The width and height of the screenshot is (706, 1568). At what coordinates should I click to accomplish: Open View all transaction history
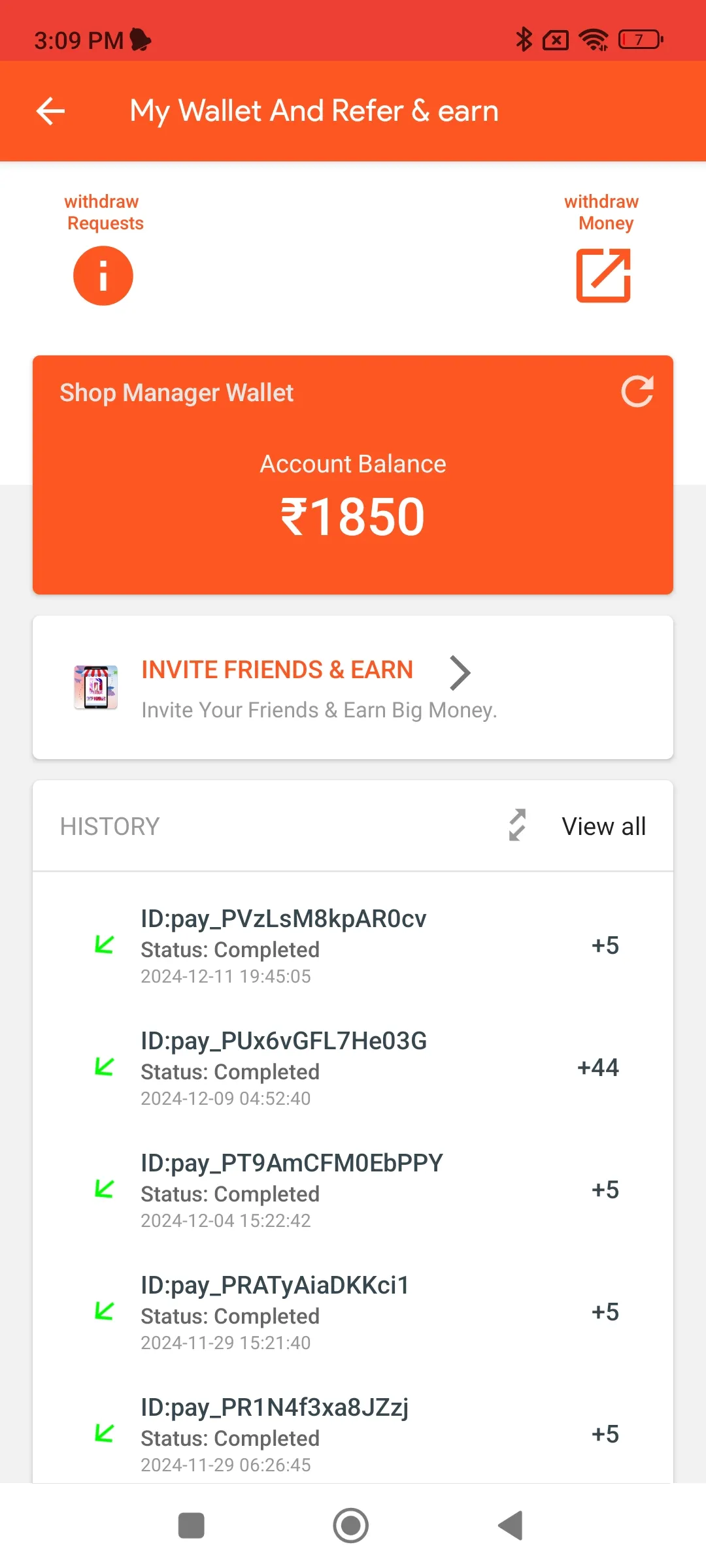pyautogui.click(x=603, y=825)
